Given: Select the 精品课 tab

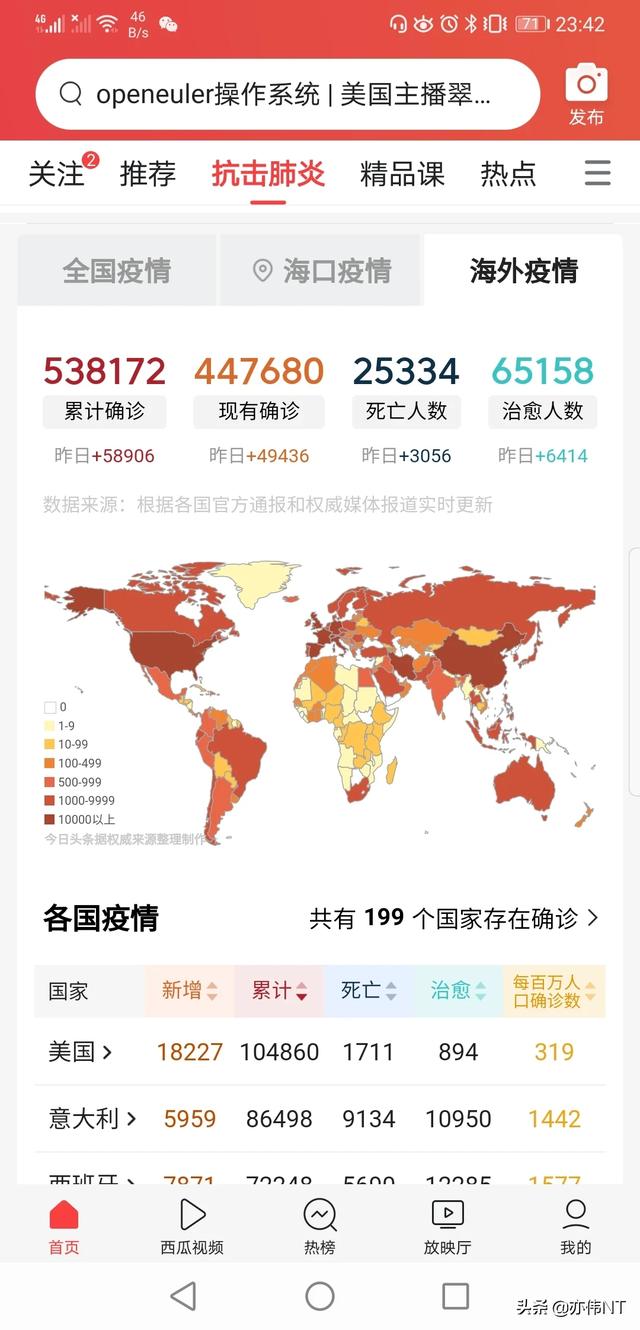Looking at the screenshot, I should 402,174.
